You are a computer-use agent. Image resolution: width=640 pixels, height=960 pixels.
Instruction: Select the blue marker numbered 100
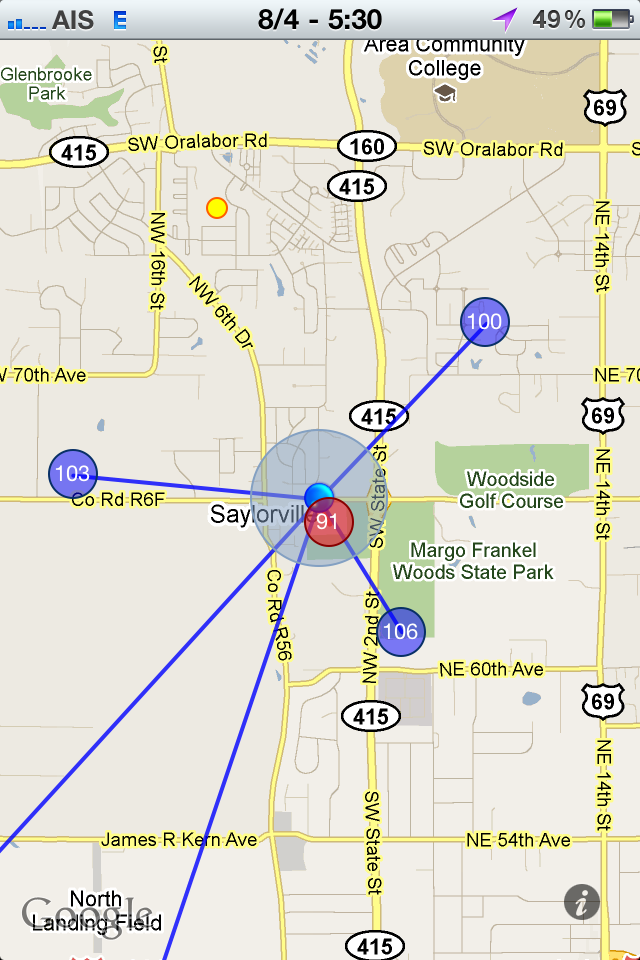click(x=485, y=322)
